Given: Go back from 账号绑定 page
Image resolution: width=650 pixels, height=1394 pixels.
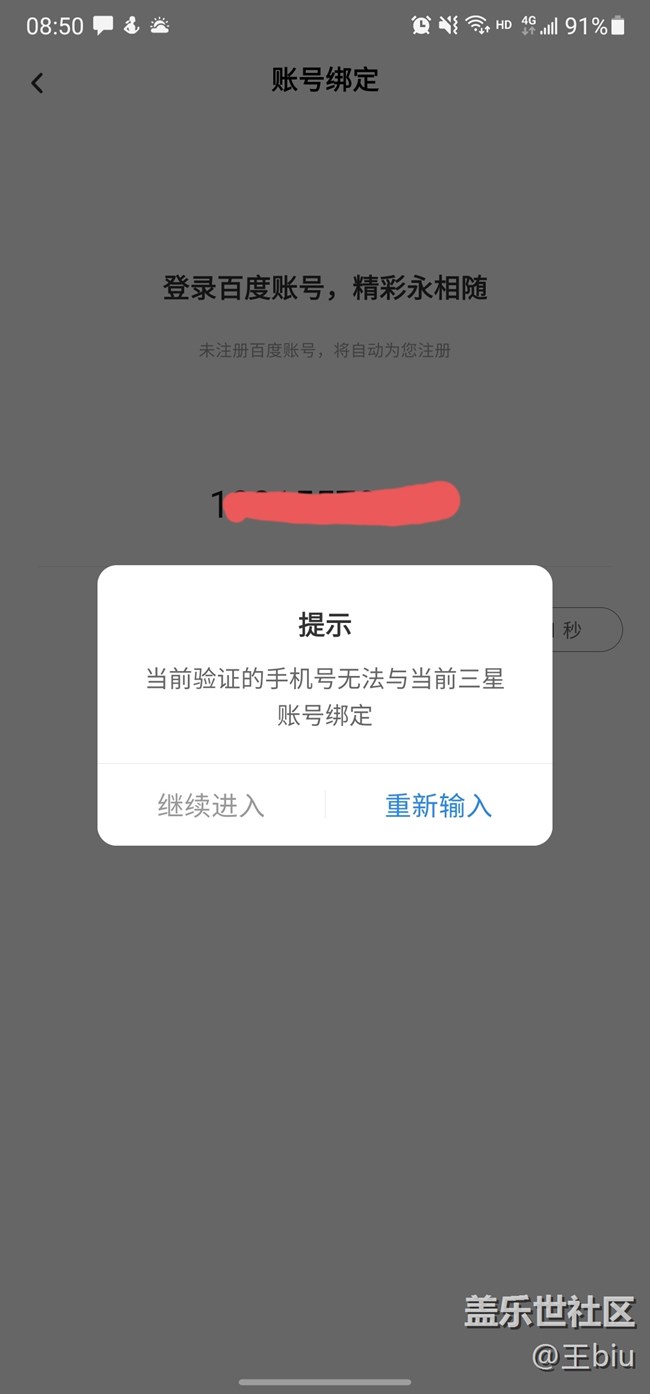Looking at the screenshot, I should [37, 83].
